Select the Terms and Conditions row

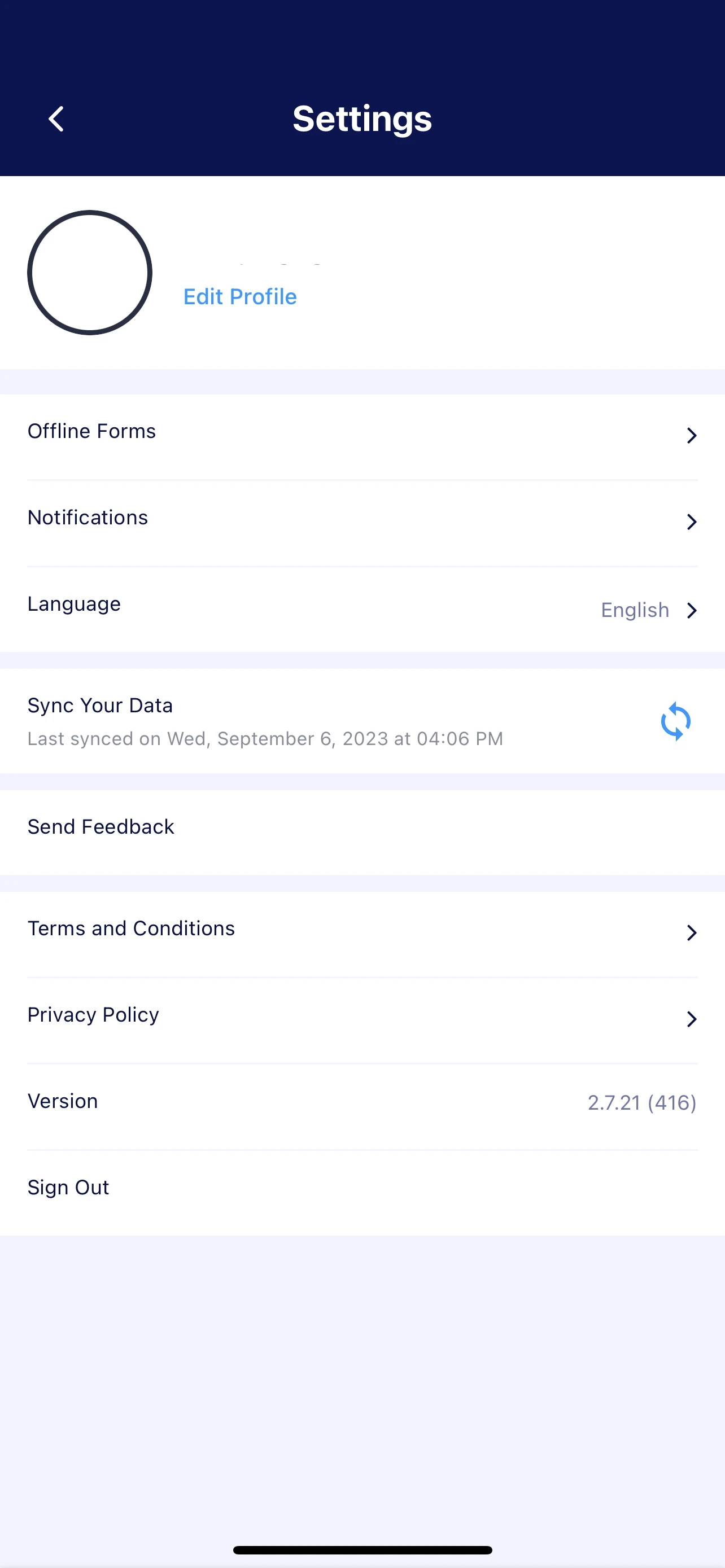[x=131, y=929]
